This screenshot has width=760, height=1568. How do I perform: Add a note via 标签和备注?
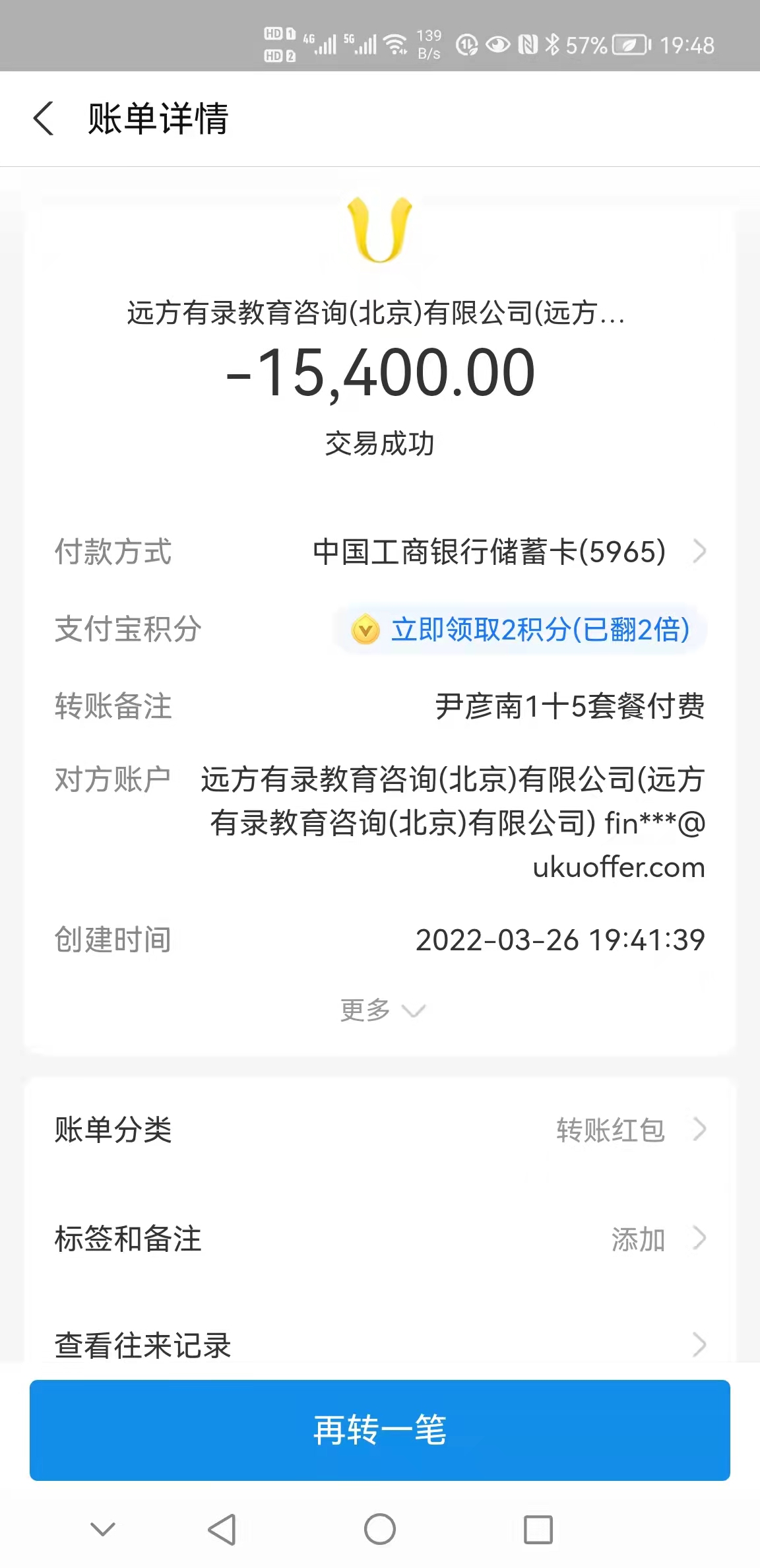pyautogui.click(x=380, y=1239)
